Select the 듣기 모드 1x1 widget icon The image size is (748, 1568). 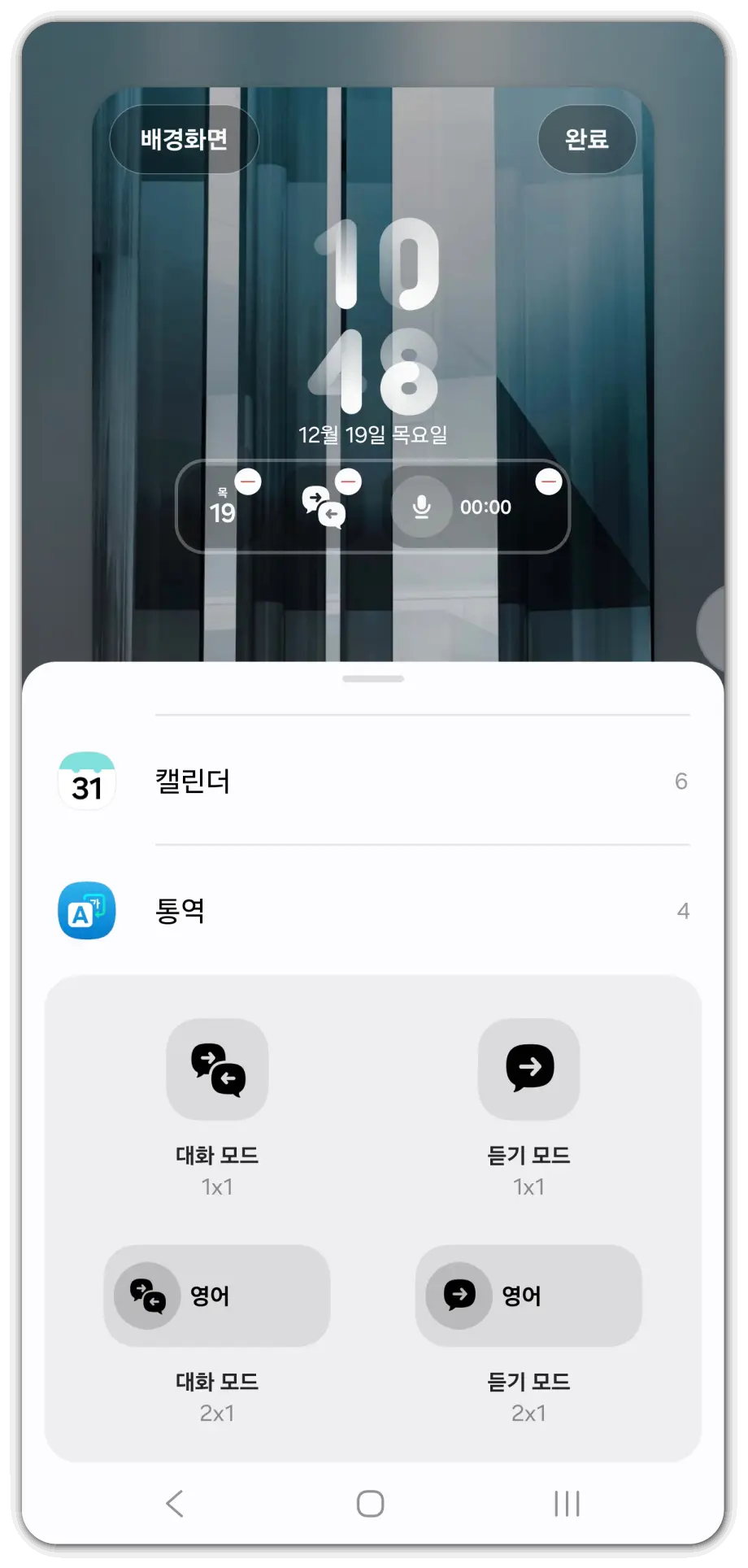coord(529,1068)
